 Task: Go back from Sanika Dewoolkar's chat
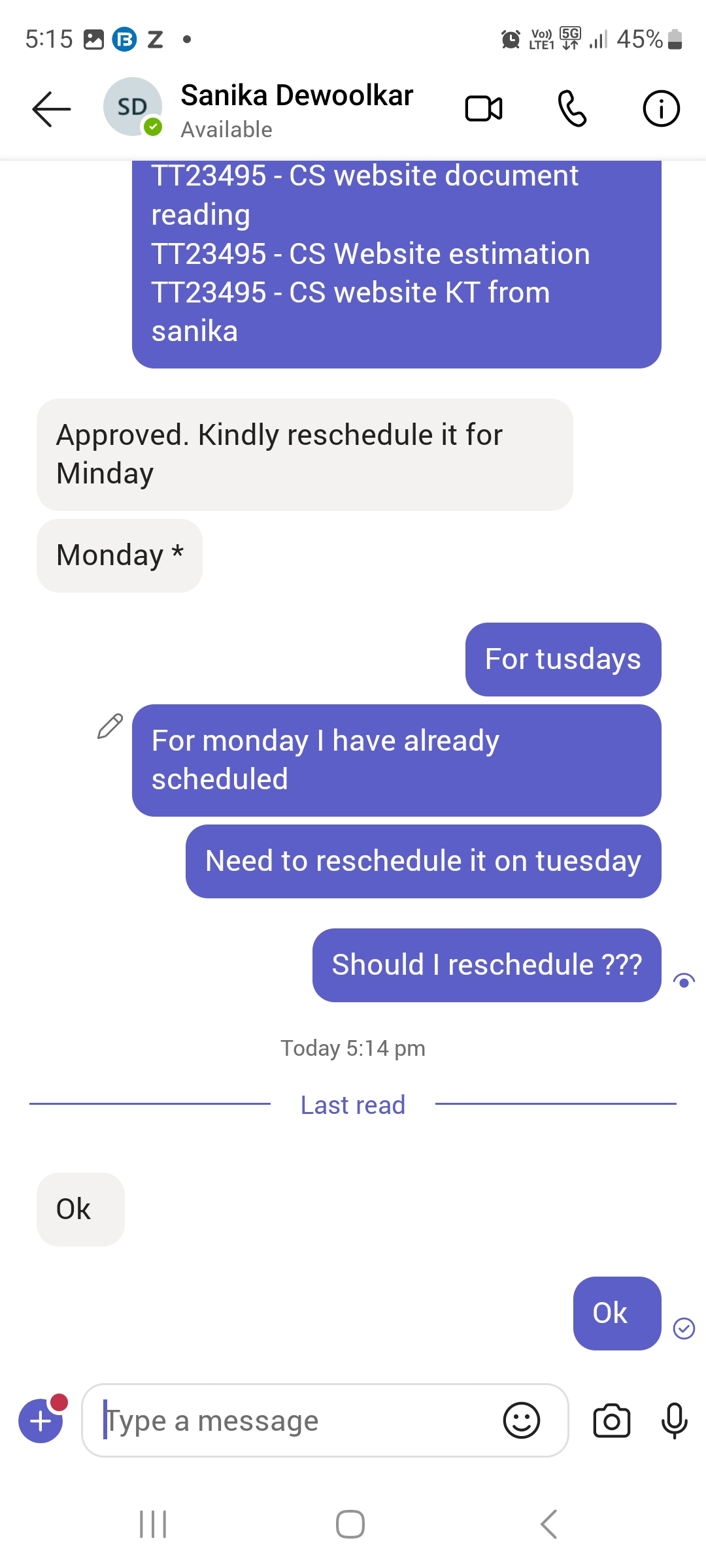[52, 108]
